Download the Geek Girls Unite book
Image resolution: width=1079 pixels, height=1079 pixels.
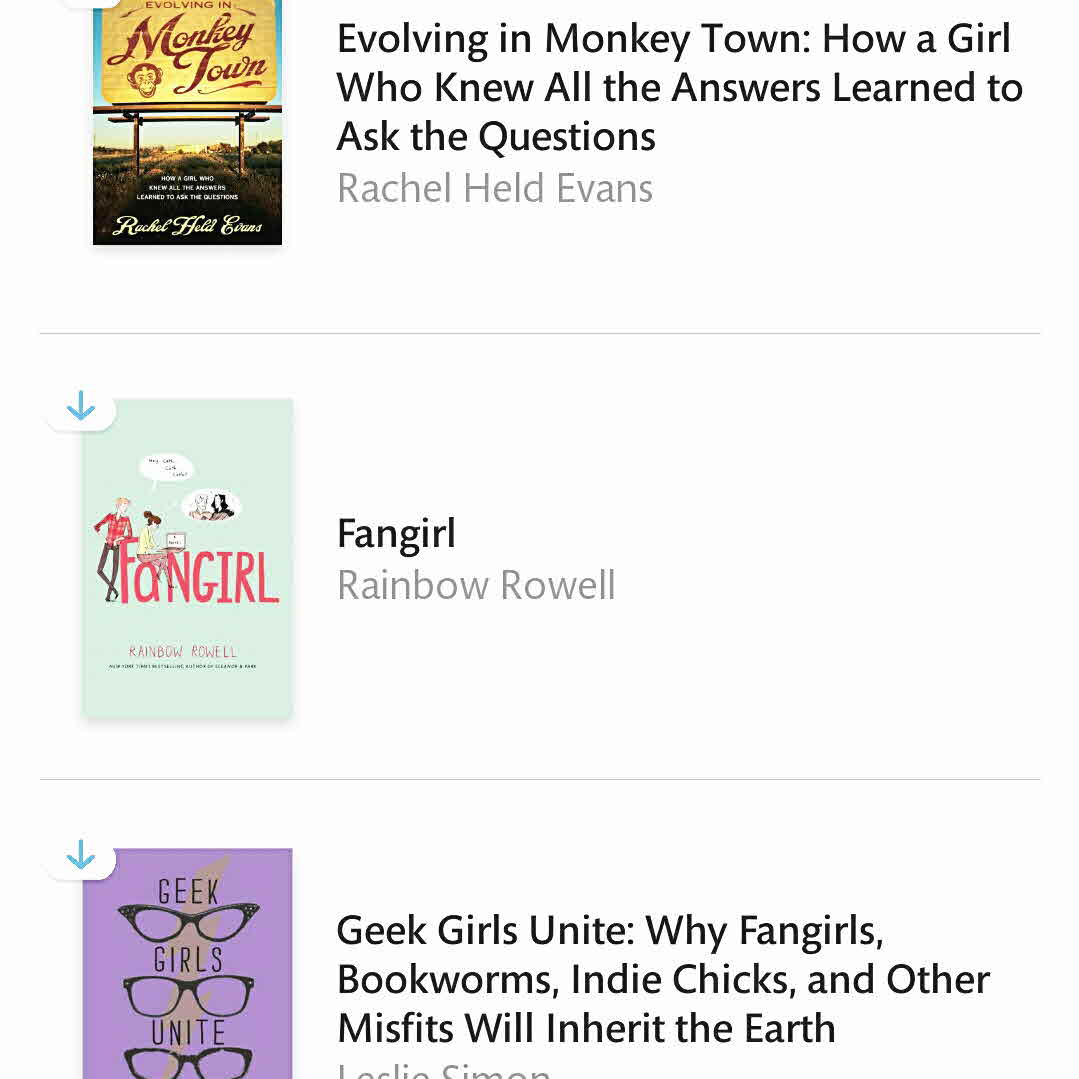click(80, 856)
